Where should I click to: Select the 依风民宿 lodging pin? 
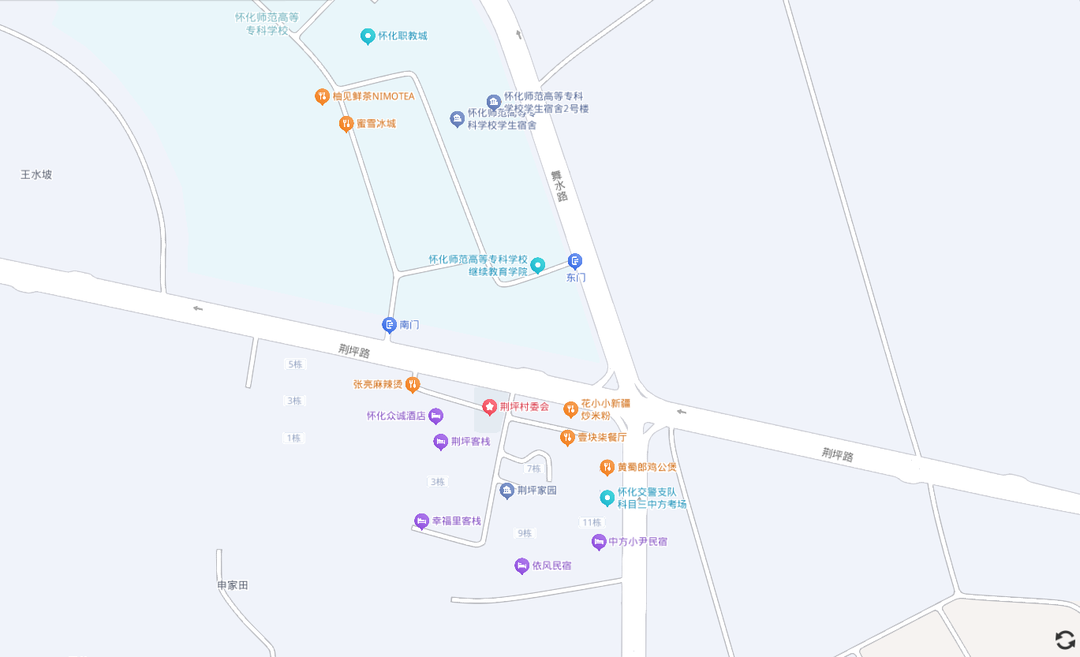[521, 566]
